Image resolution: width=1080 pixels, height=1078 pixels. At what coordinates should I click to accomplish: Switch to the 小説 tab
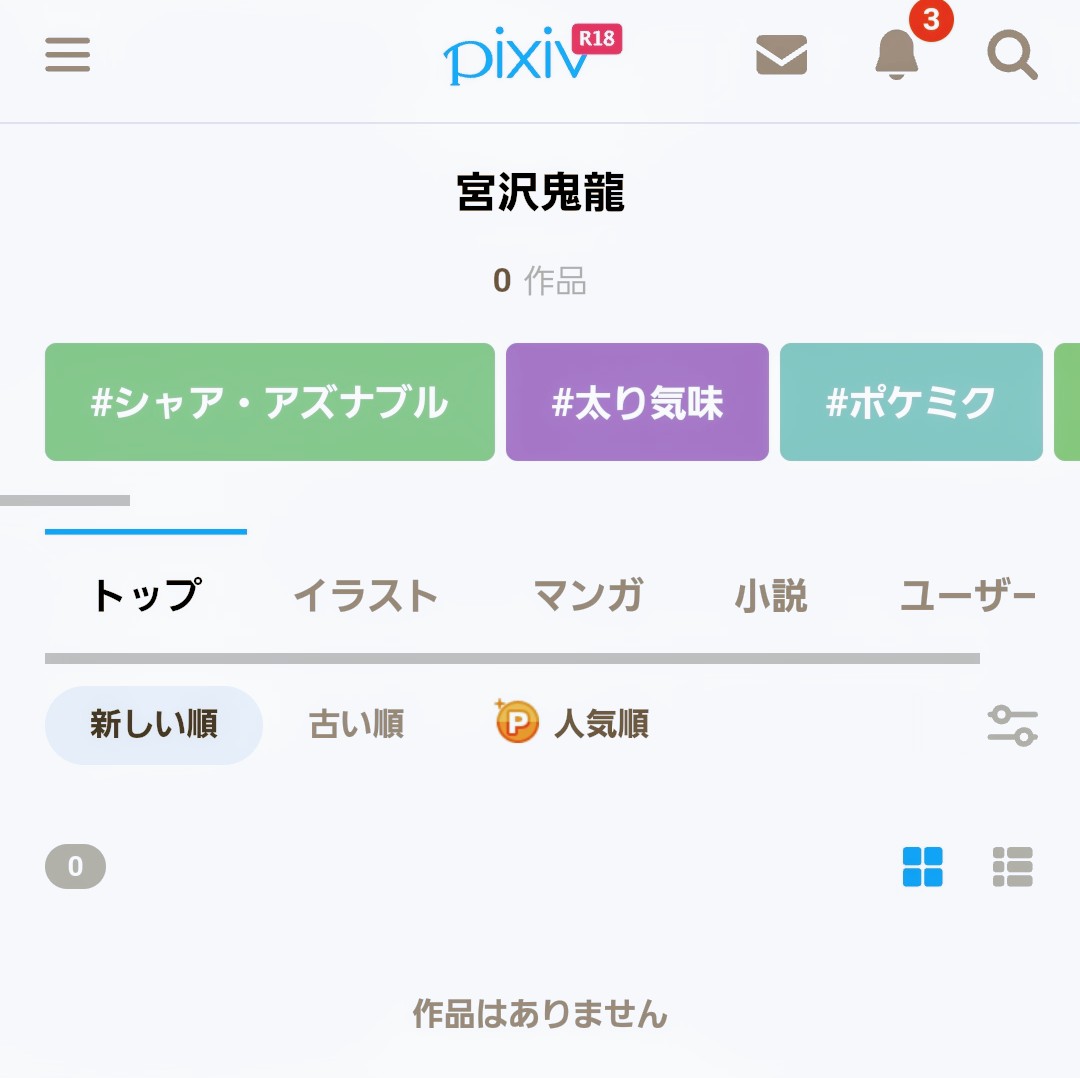[x=771, y=596]
